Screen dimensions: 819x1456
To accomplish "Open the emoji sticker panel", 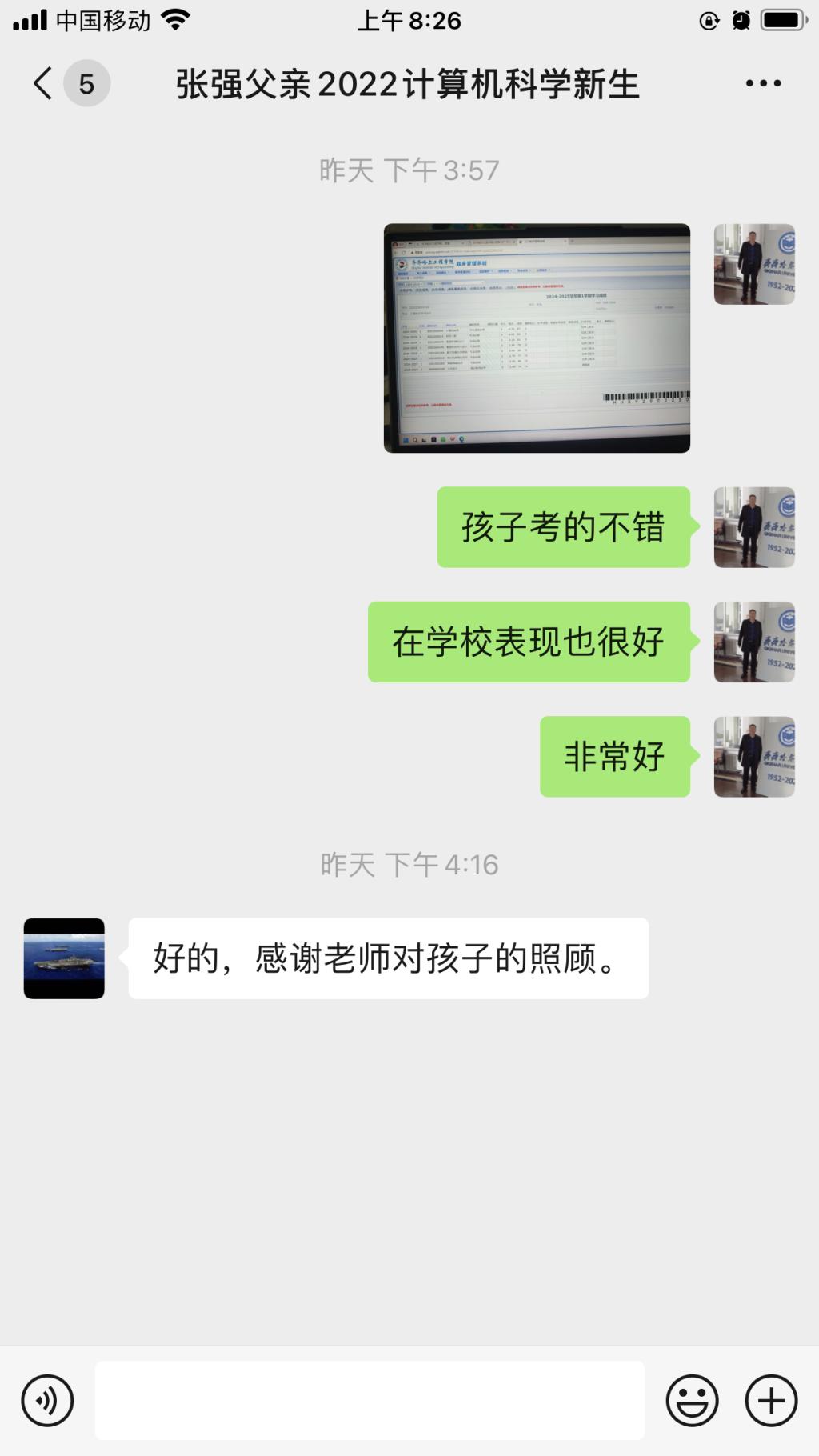I will (692, 1401).
